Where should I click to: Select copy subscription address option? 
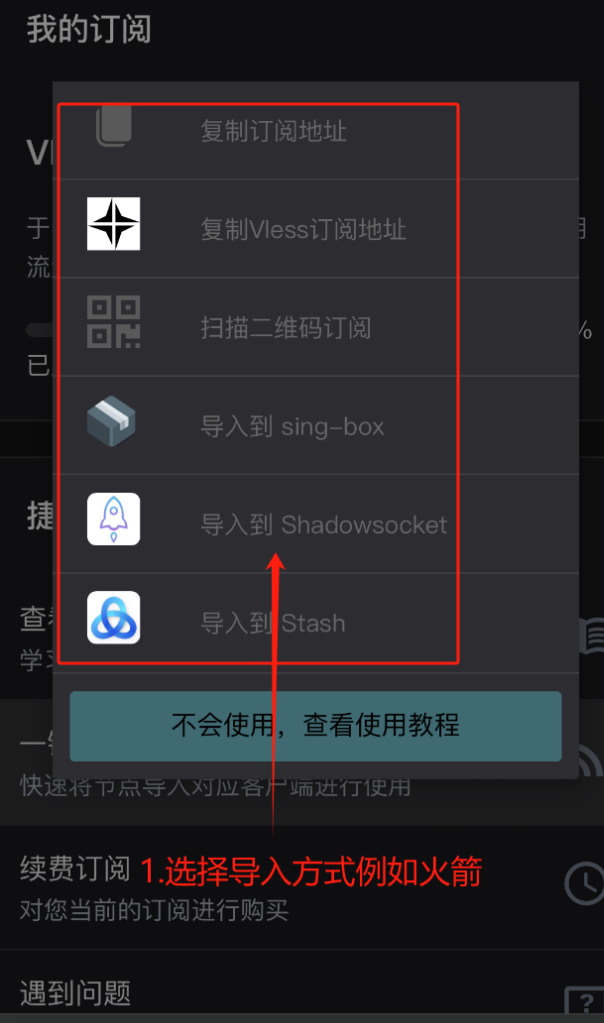pos(273,131)
